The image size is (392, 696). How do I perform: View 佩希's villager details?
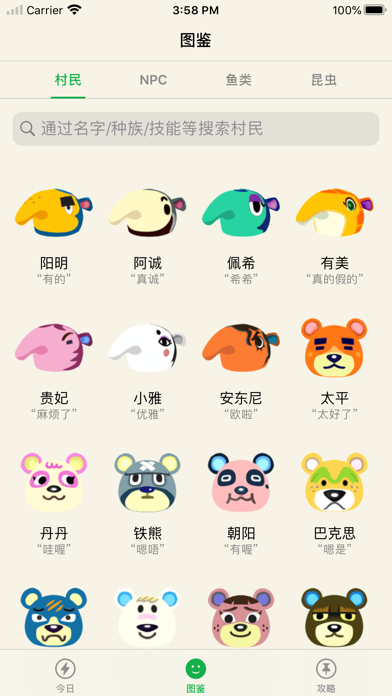pos(241,237)
